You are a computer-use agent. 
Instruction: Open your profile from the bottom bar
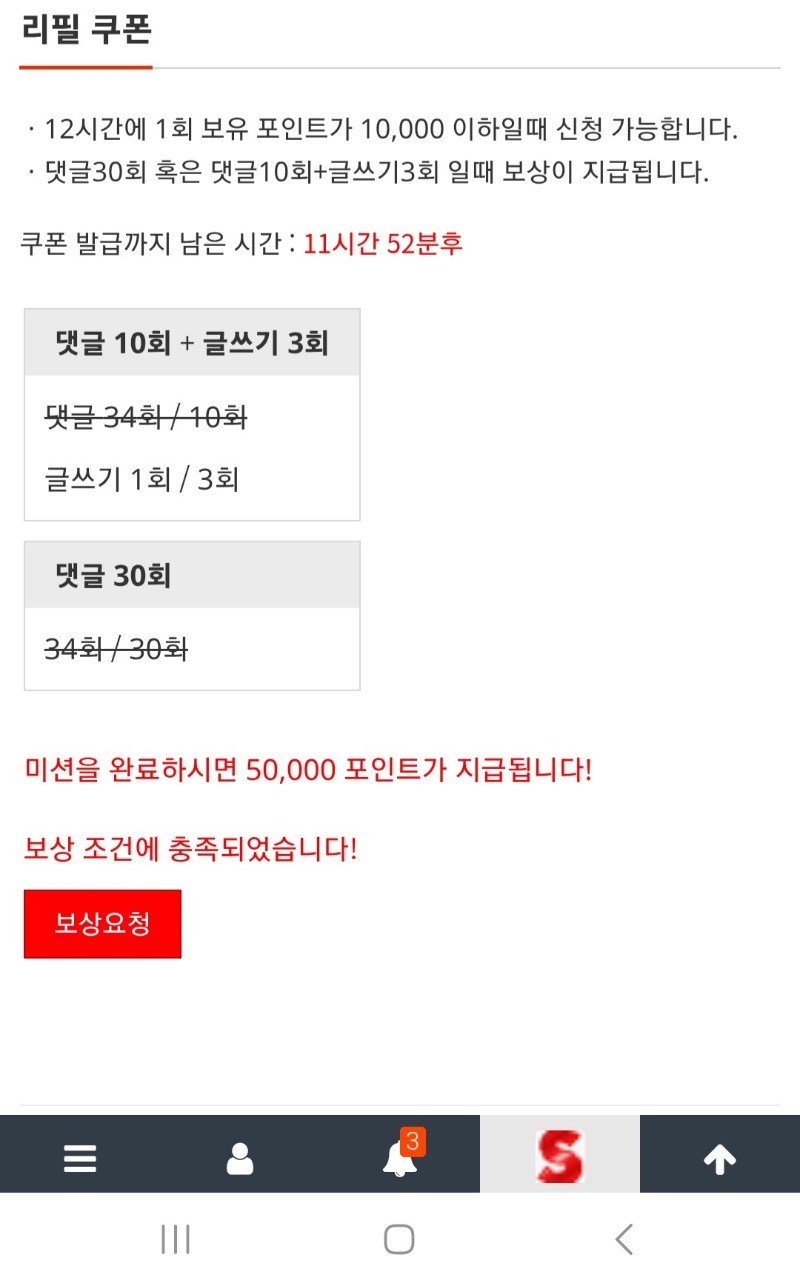tap(238, 1158)
